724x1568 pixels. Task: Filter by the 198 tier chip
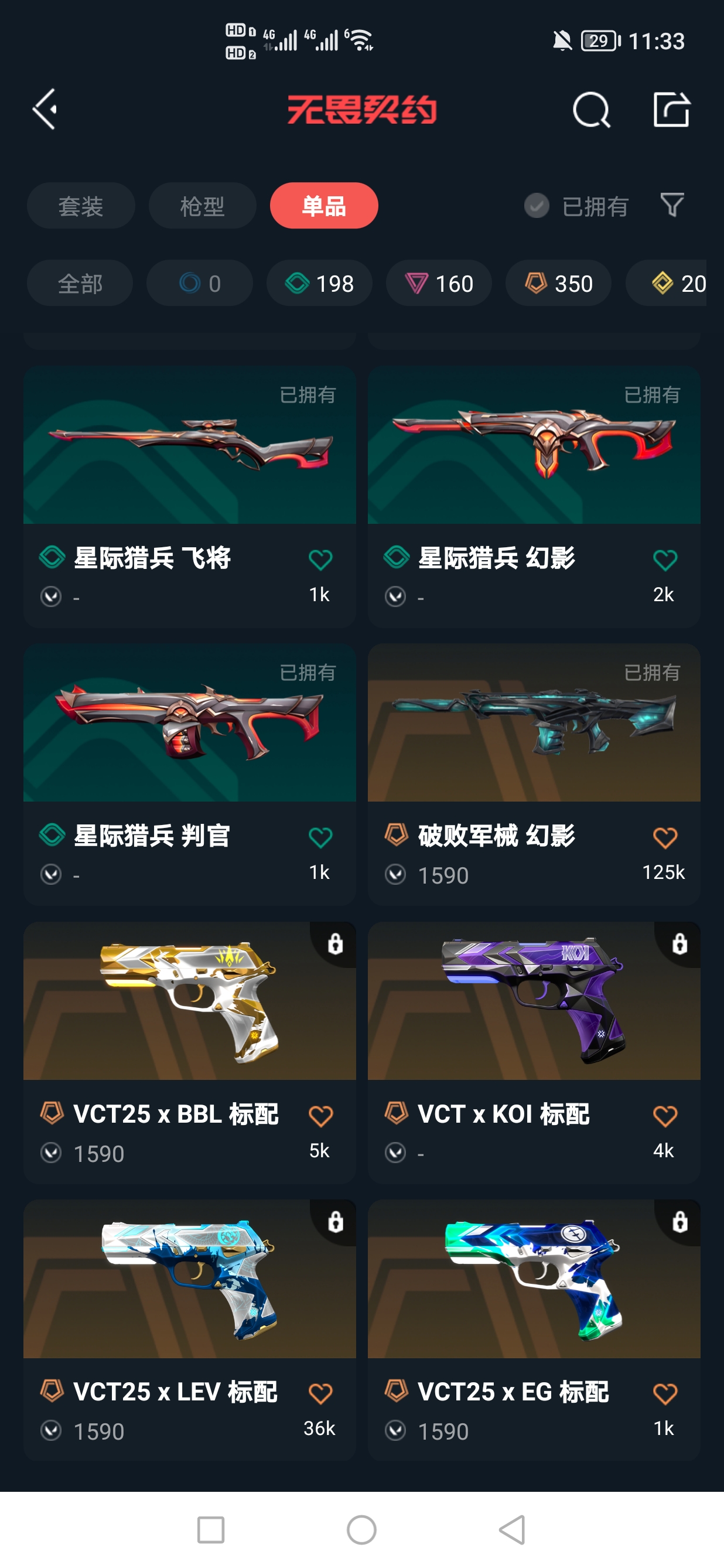319,283
